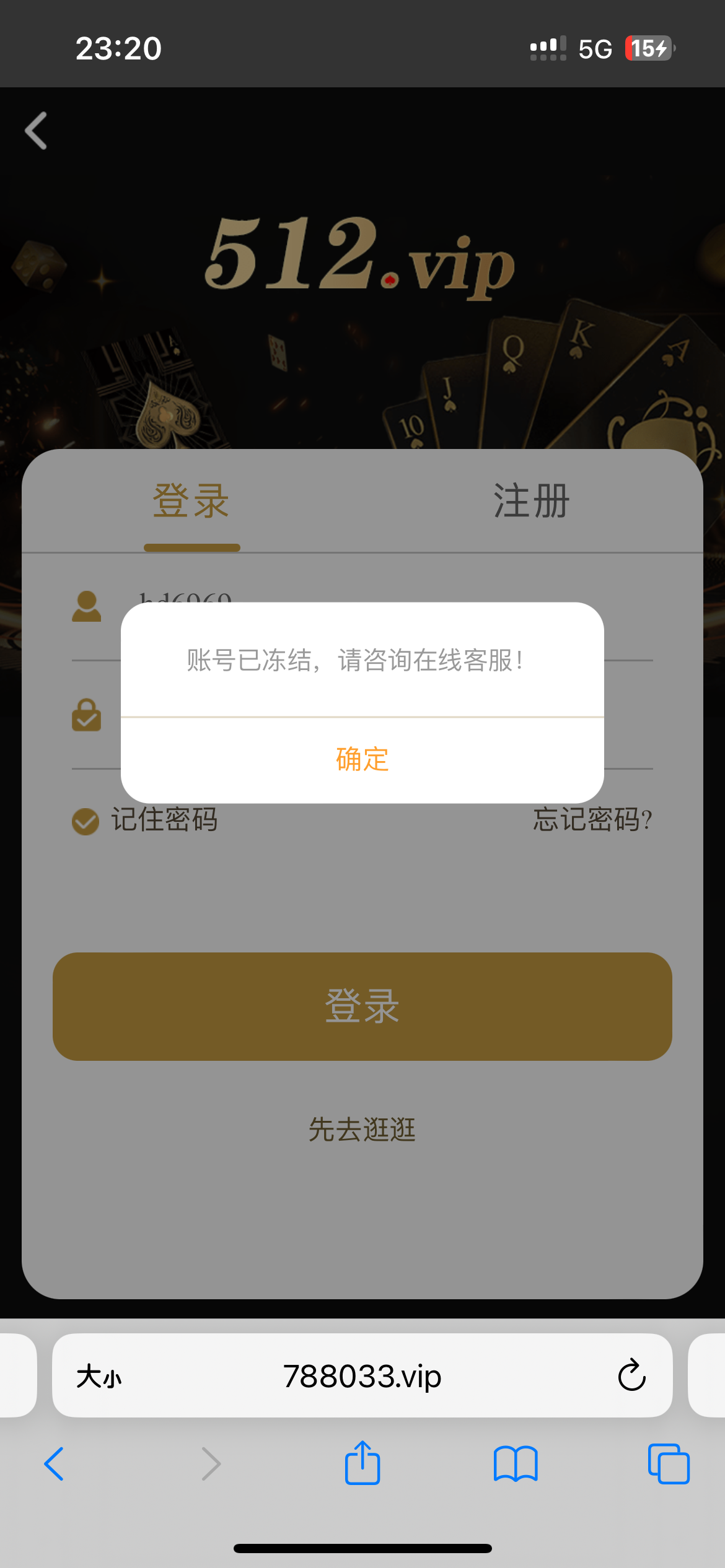Open Safari bookmarks
Image resolution: width=725 pixels, height=1568 pixels.
pos(516,1464)
